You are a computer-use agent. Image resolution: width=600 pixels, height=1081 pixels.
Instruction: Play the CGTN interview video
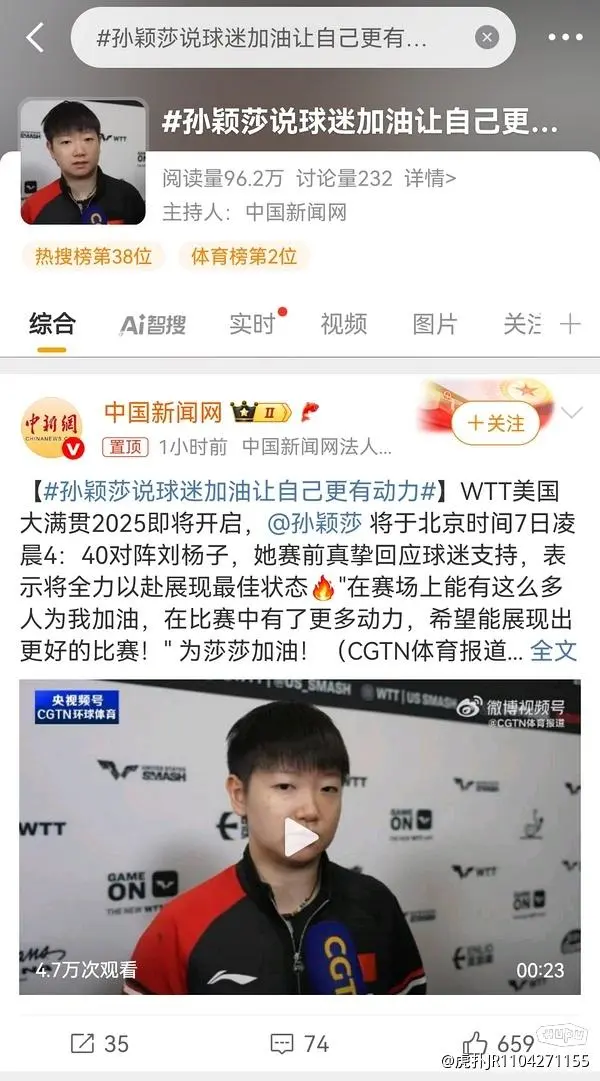pyautogui.click(x=300, y=838)
